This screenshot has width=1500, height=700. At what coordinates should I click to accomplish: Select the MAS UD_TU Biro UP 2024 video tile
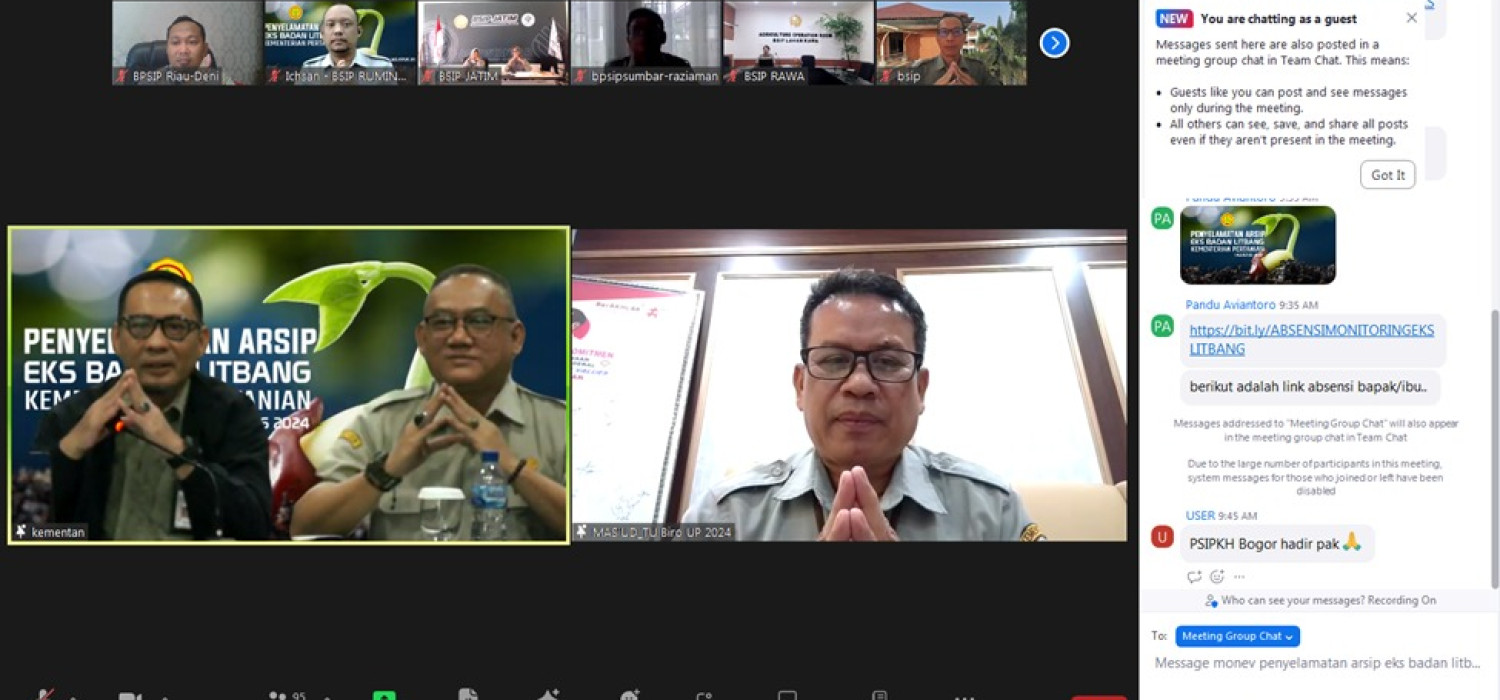(849, 385)
